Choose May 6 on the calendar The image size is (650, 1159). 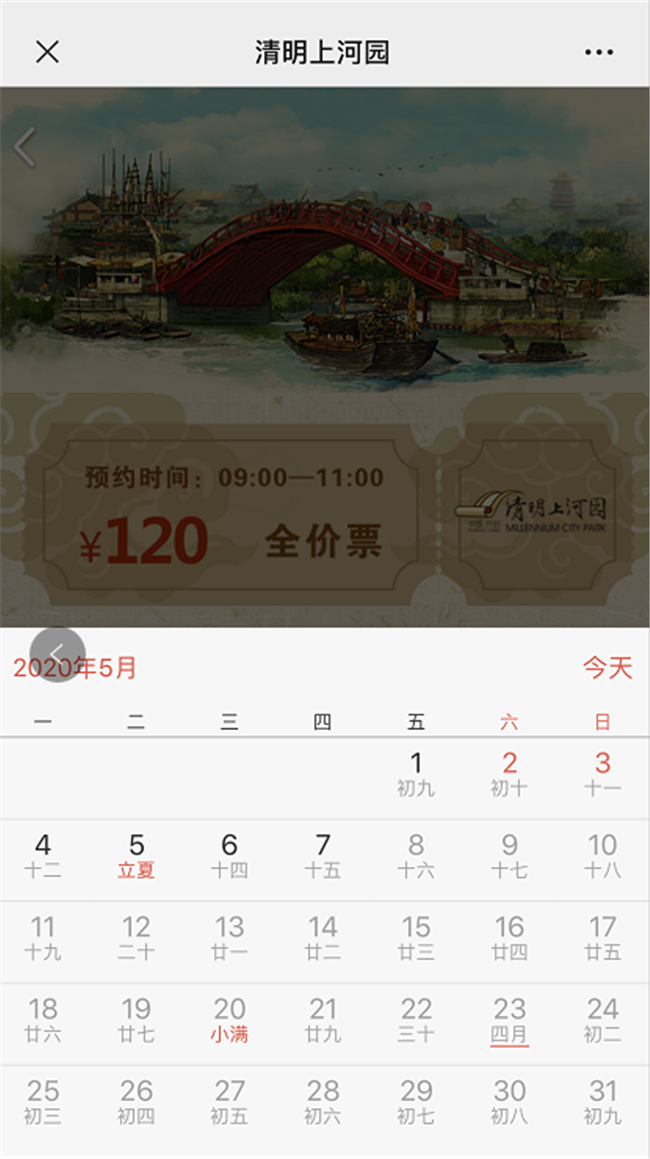229,856
